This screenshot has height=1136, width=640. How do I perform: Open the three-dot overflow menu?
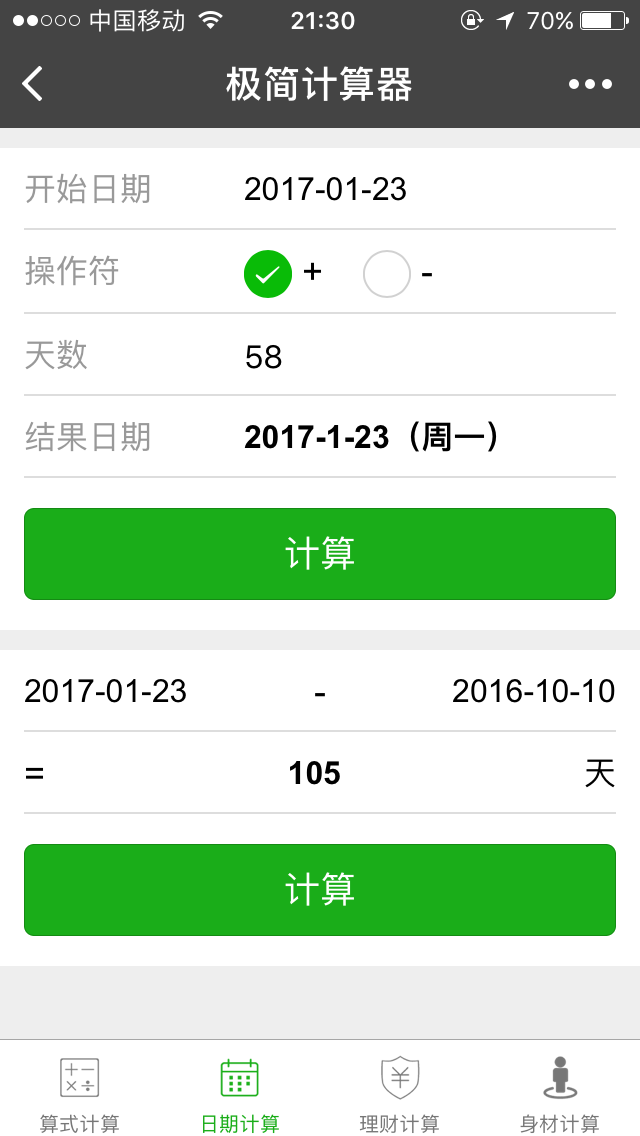[590, 84]
